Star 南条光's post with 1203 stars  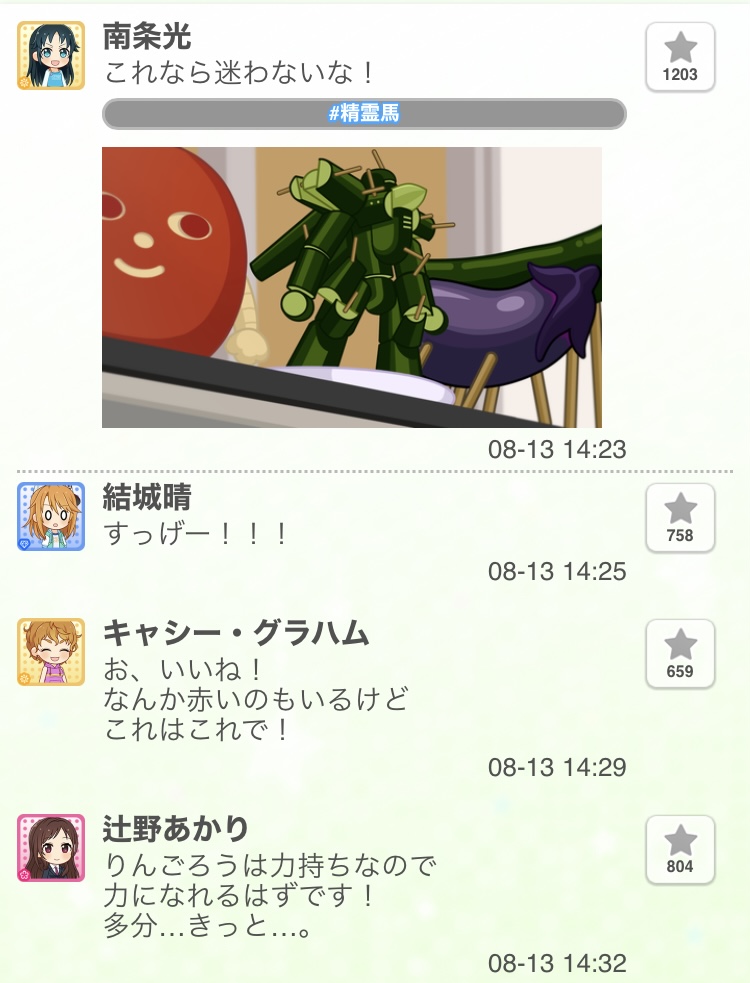[680, 57]
